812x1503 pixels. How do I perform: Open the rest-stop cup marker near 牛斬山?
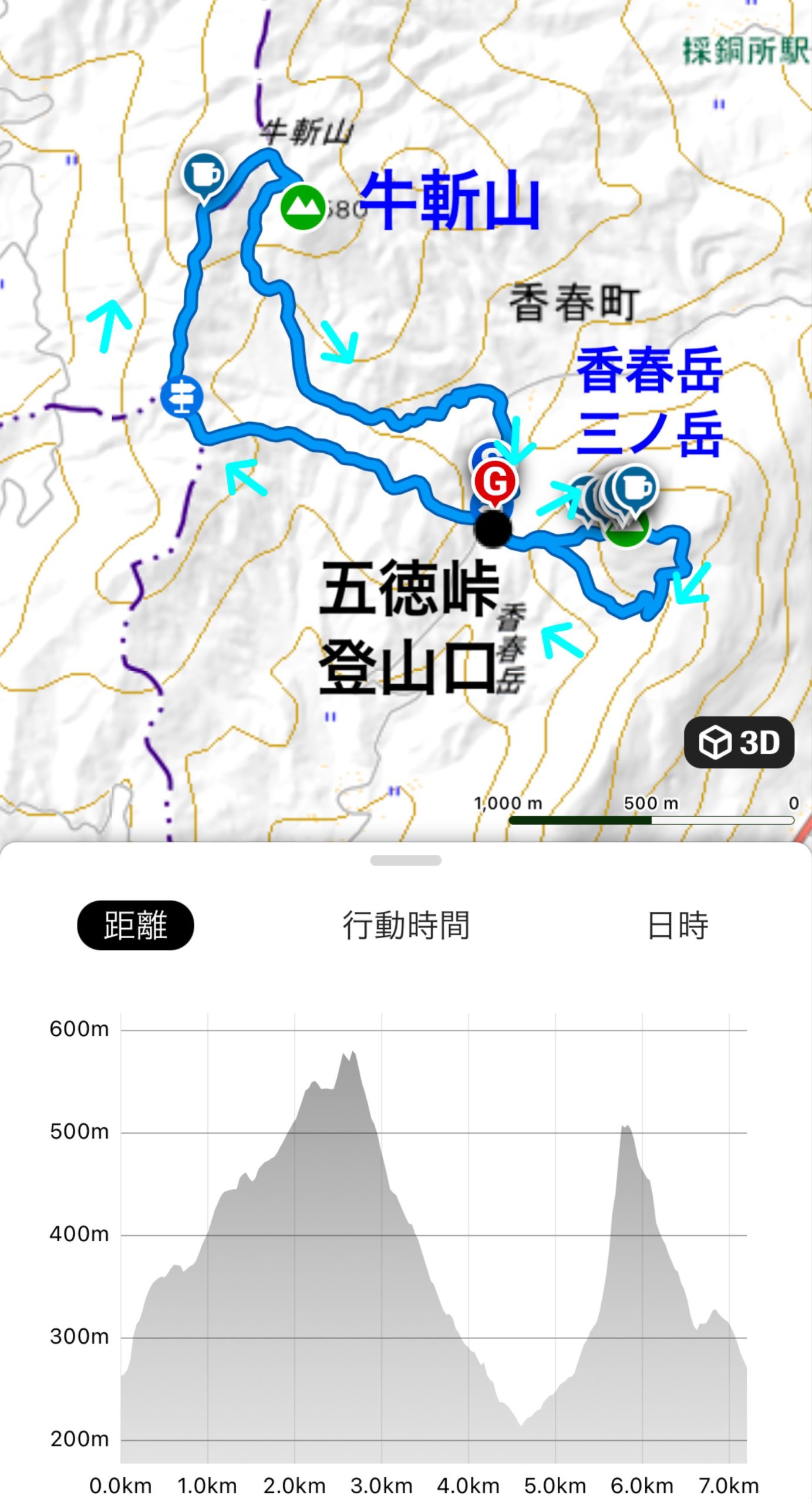[204, 174]
